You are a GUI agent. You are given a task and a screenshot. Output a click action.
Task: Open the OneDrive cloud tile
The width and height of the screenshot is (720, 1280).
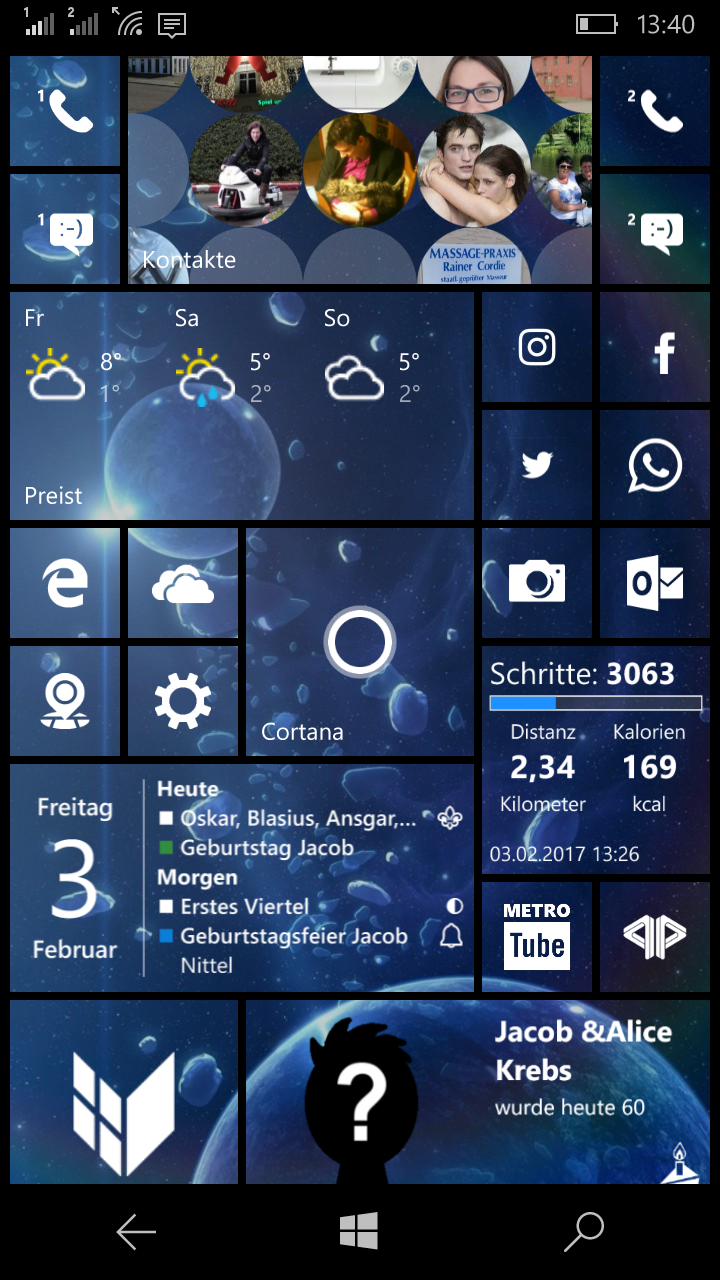click(183, 583)
